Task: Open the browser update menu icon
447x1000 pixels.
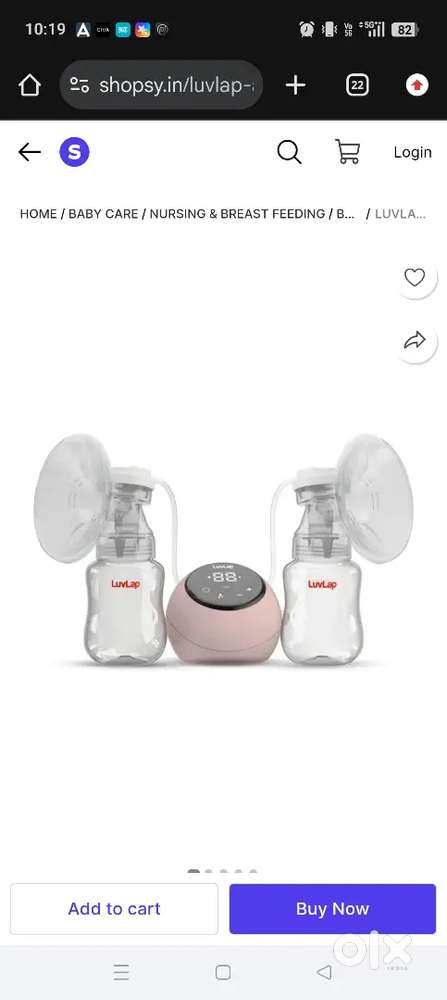Action: 417,85
